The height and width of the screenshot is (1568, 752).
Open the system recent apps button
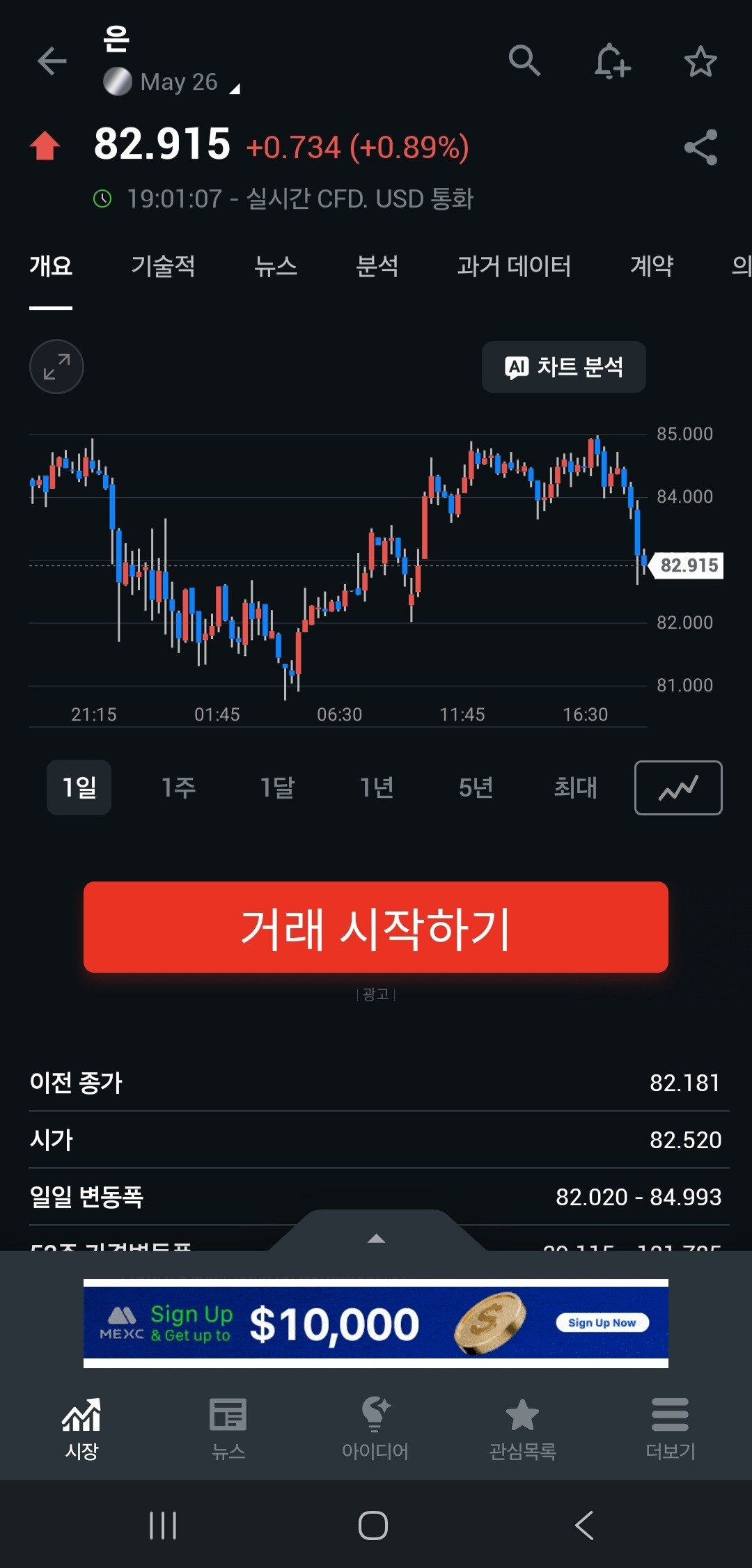pos(163,1526)
